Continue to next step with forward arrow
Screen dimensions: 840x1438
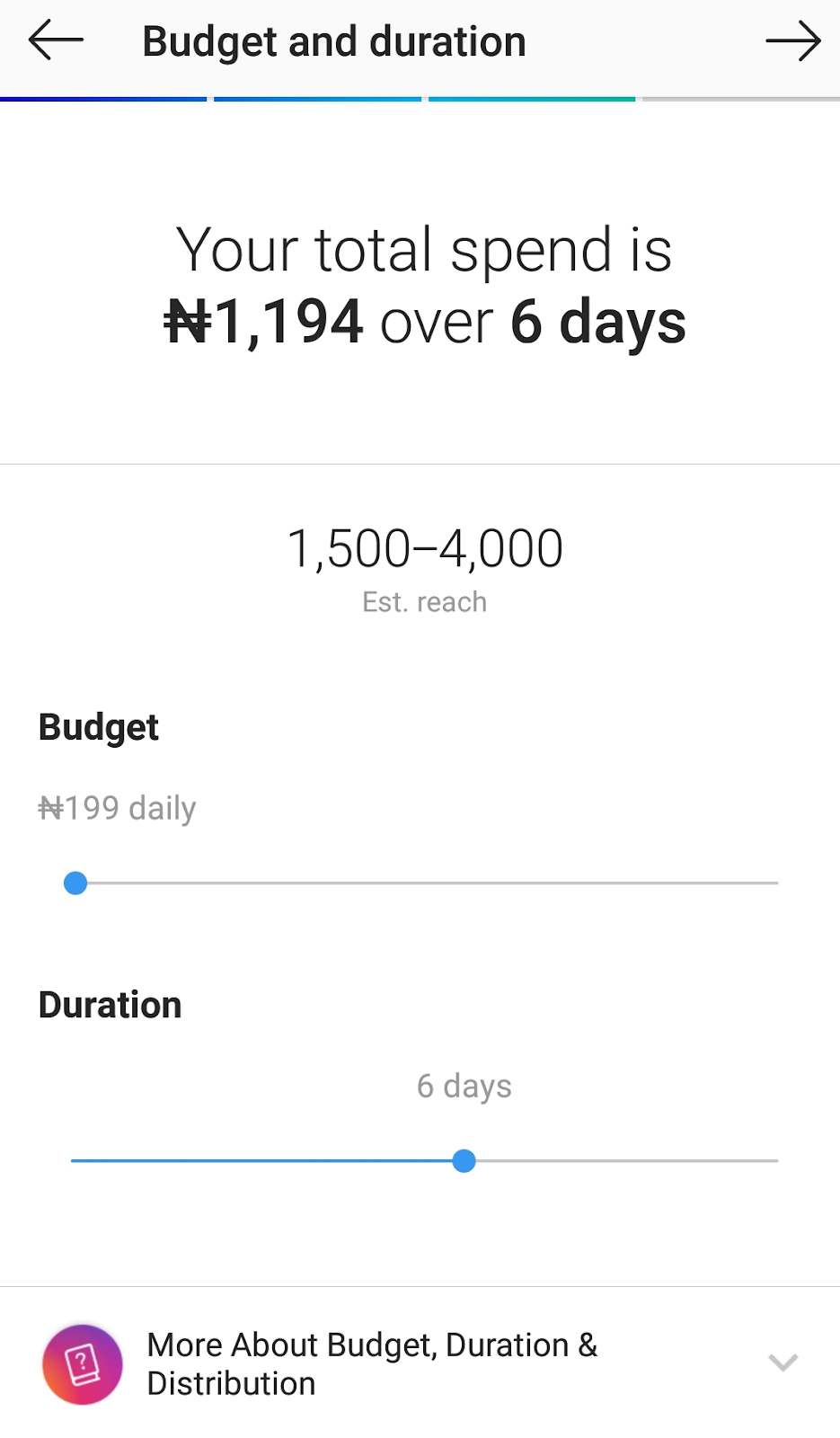tap(792, 41)
